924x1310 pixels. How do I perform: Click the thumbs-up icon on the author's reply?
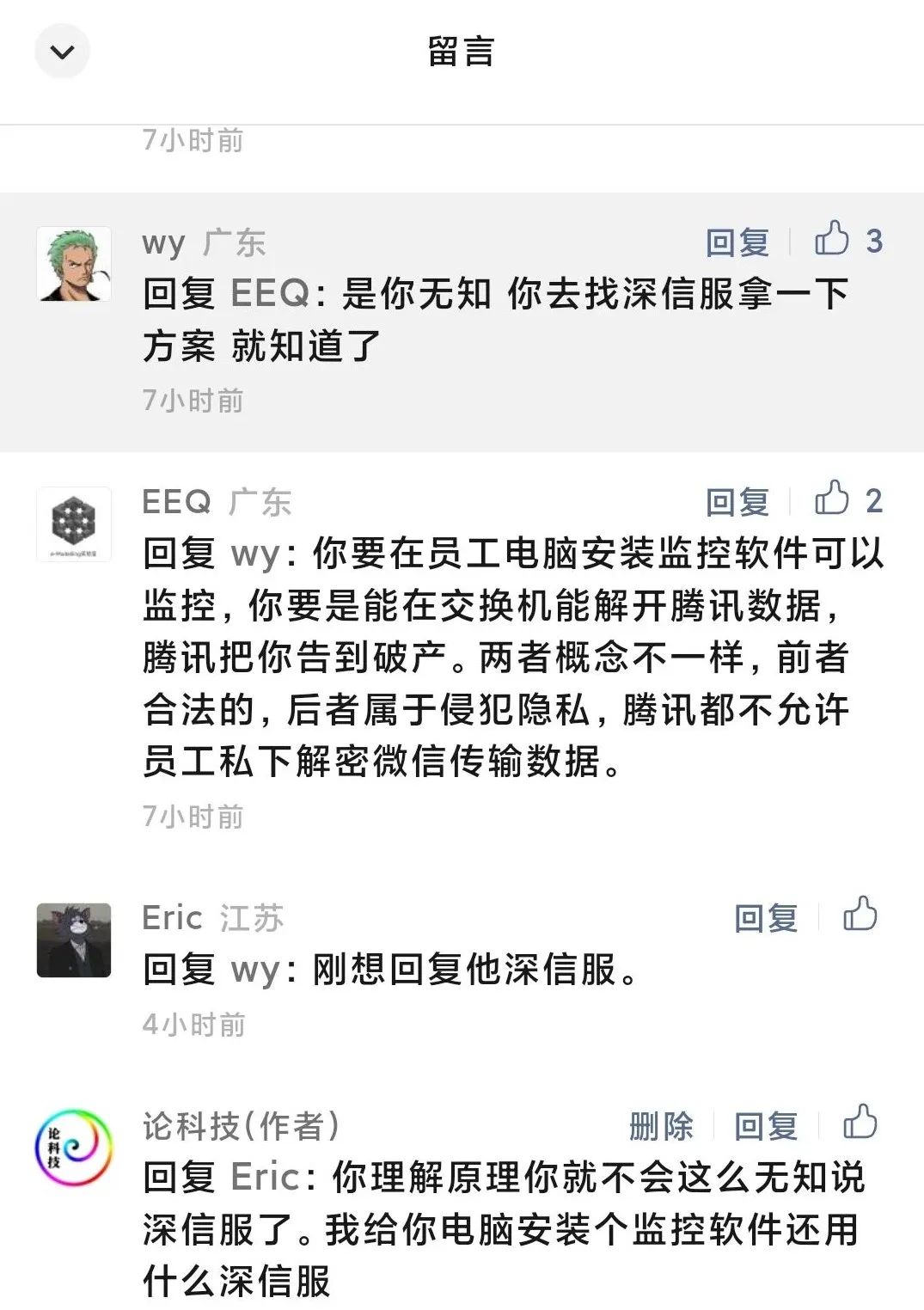[861, 1126]
